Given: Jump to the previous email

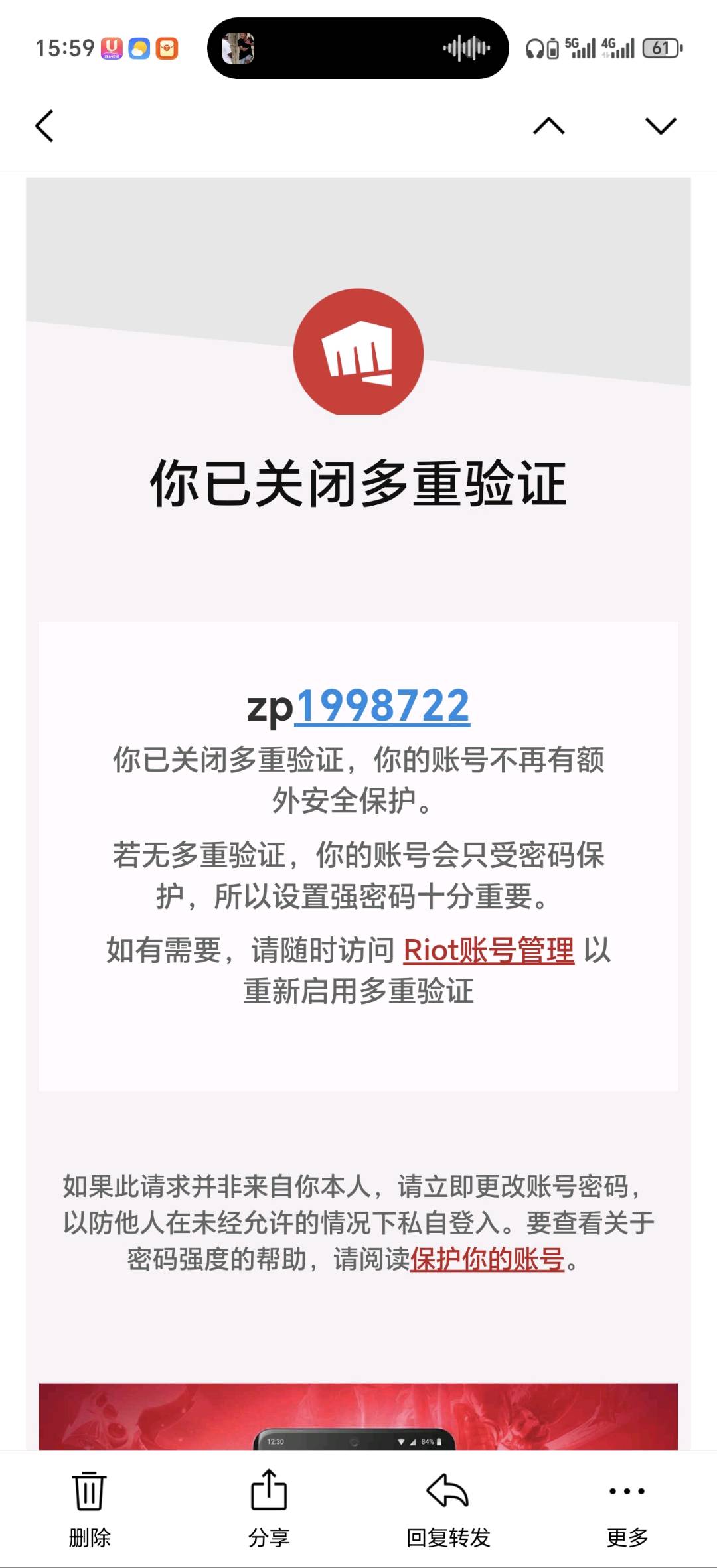Looking at the screenshot, I should 548,126.
